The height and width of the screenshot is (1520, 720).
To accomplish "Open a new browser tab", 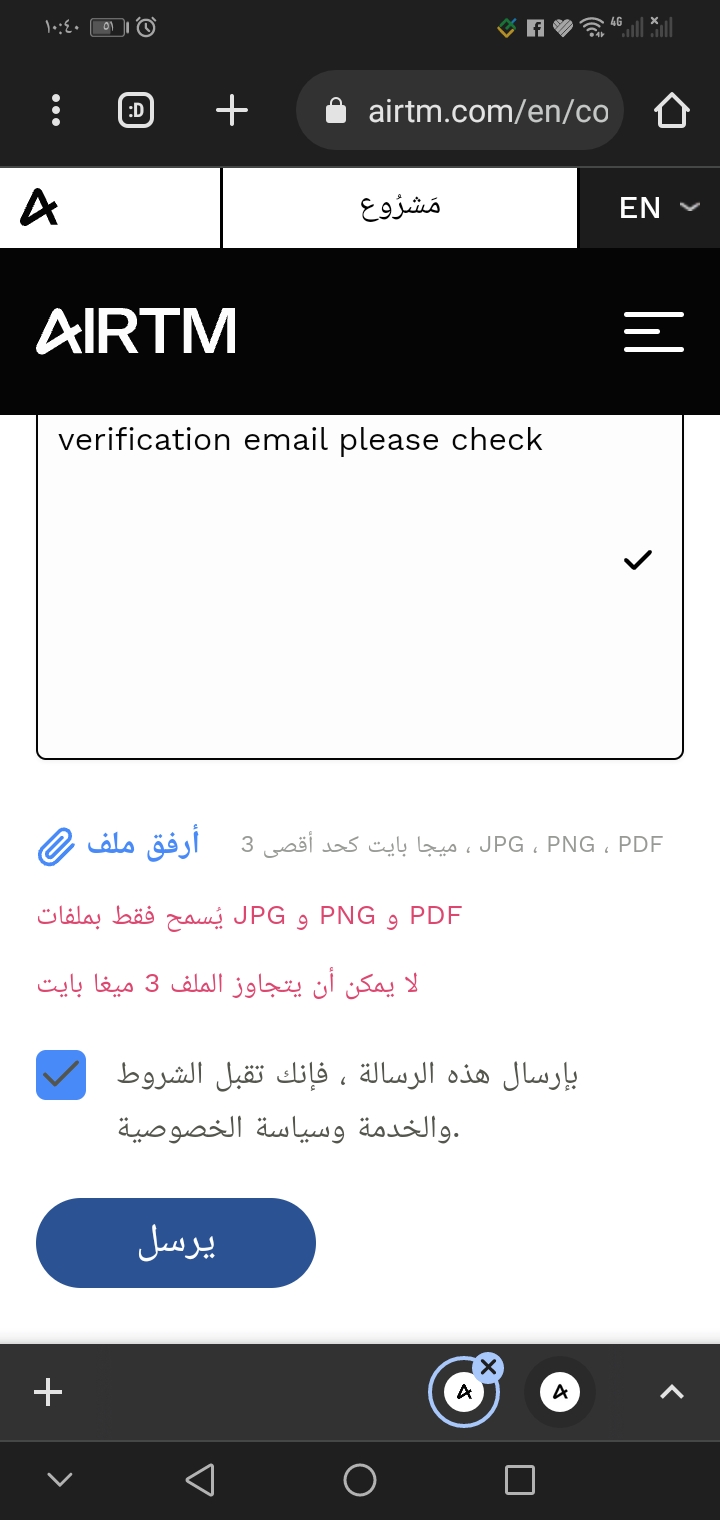I will [x=232, y=110].
